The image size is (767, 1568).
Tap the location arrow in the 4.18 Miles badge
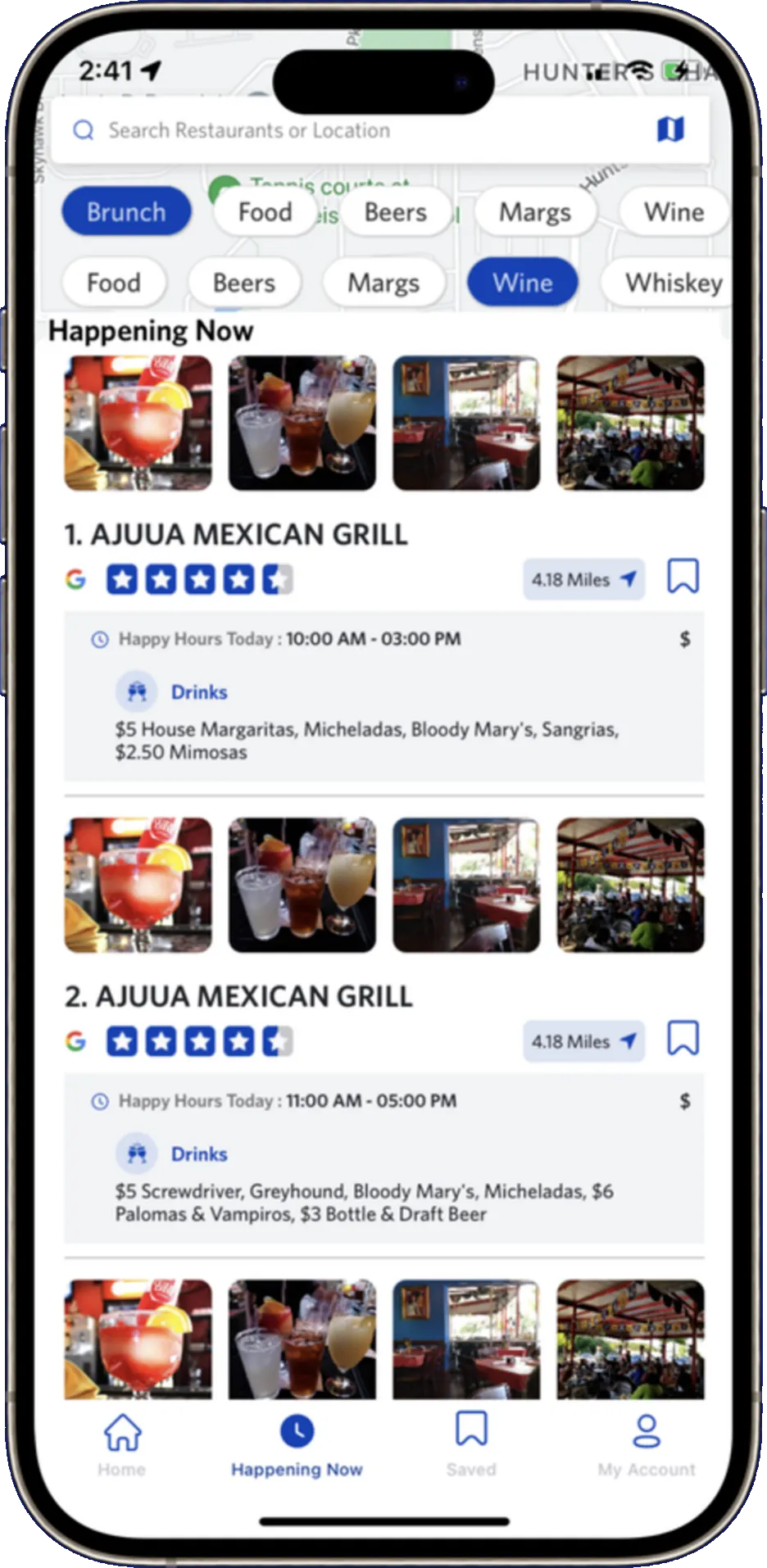(x=627, y=579)
